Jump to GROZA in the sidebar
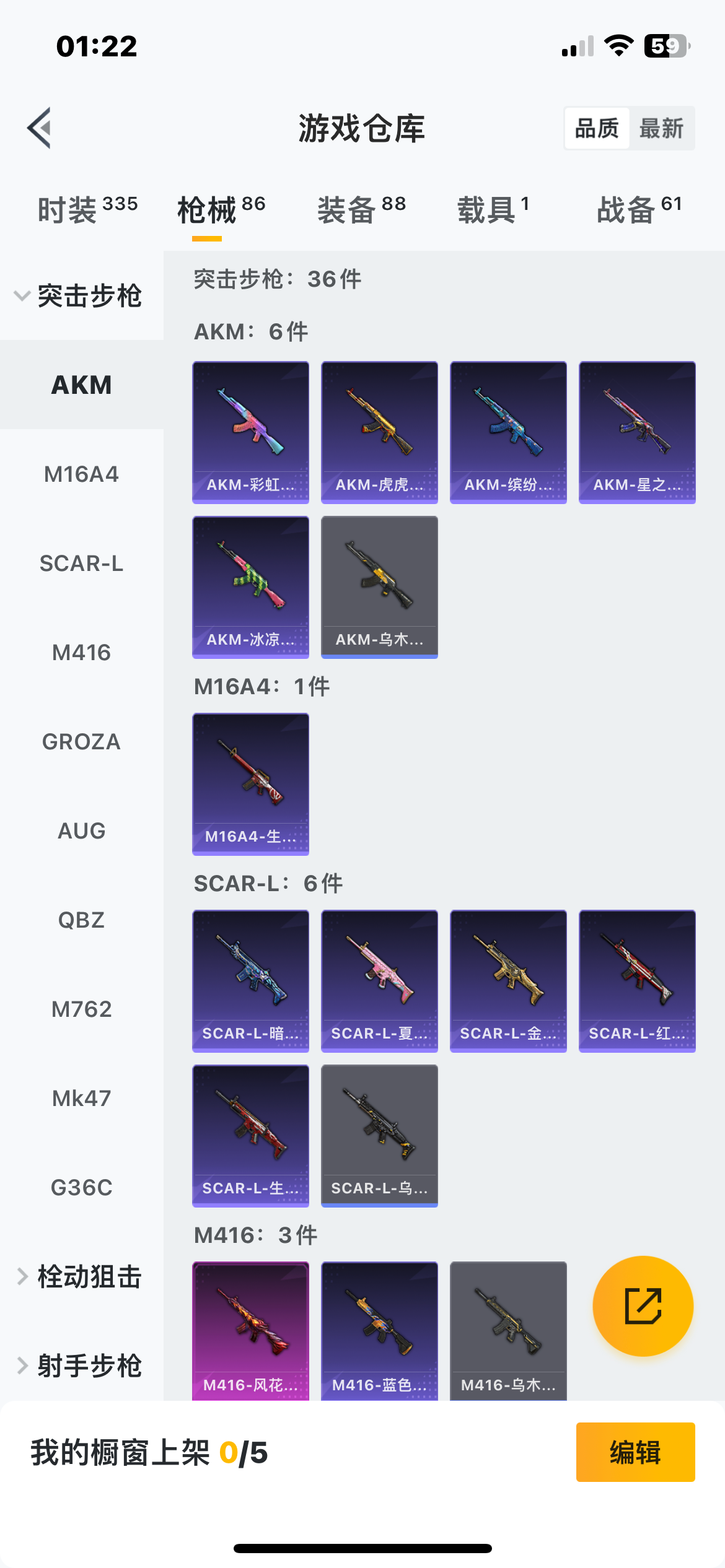 81,742
